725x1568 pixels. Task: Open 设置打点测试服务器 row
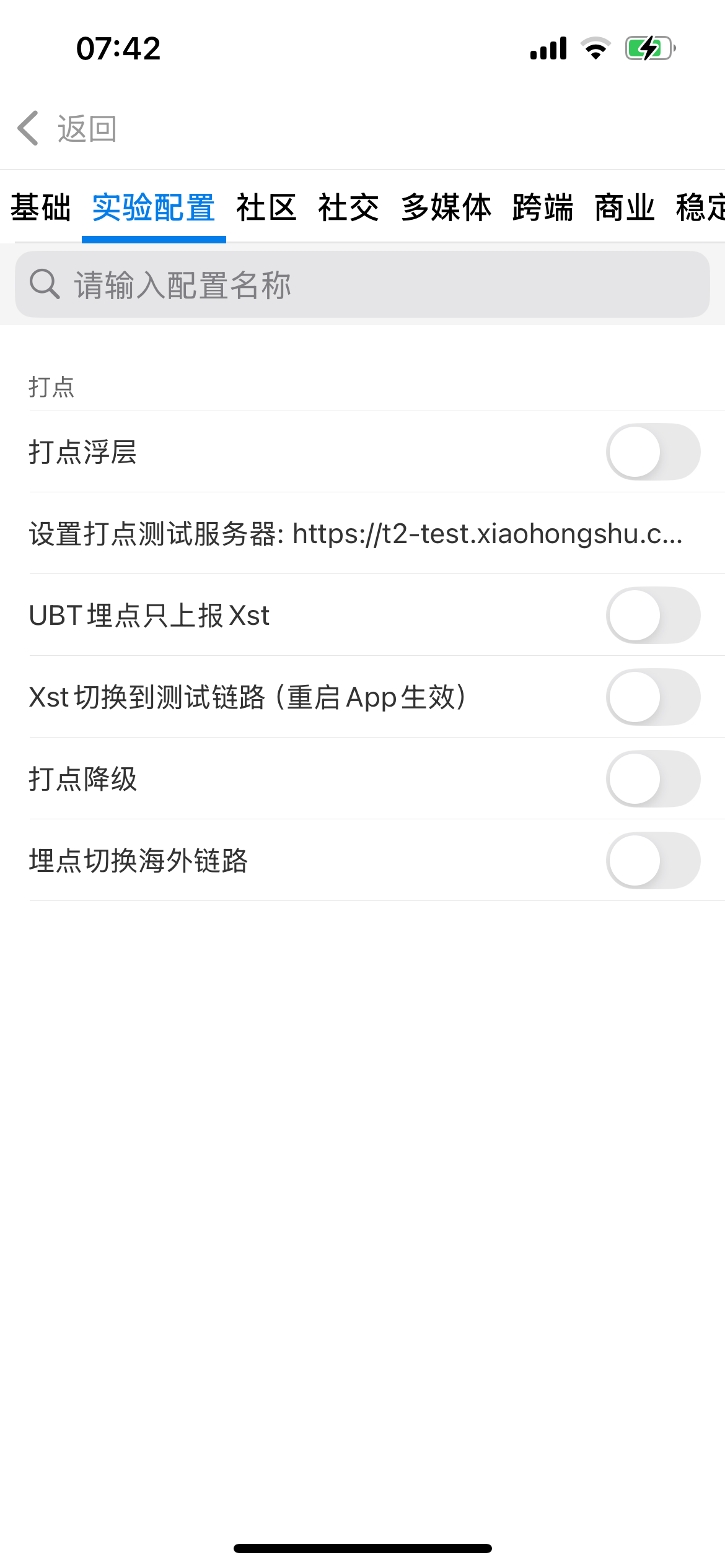[356, 534]
